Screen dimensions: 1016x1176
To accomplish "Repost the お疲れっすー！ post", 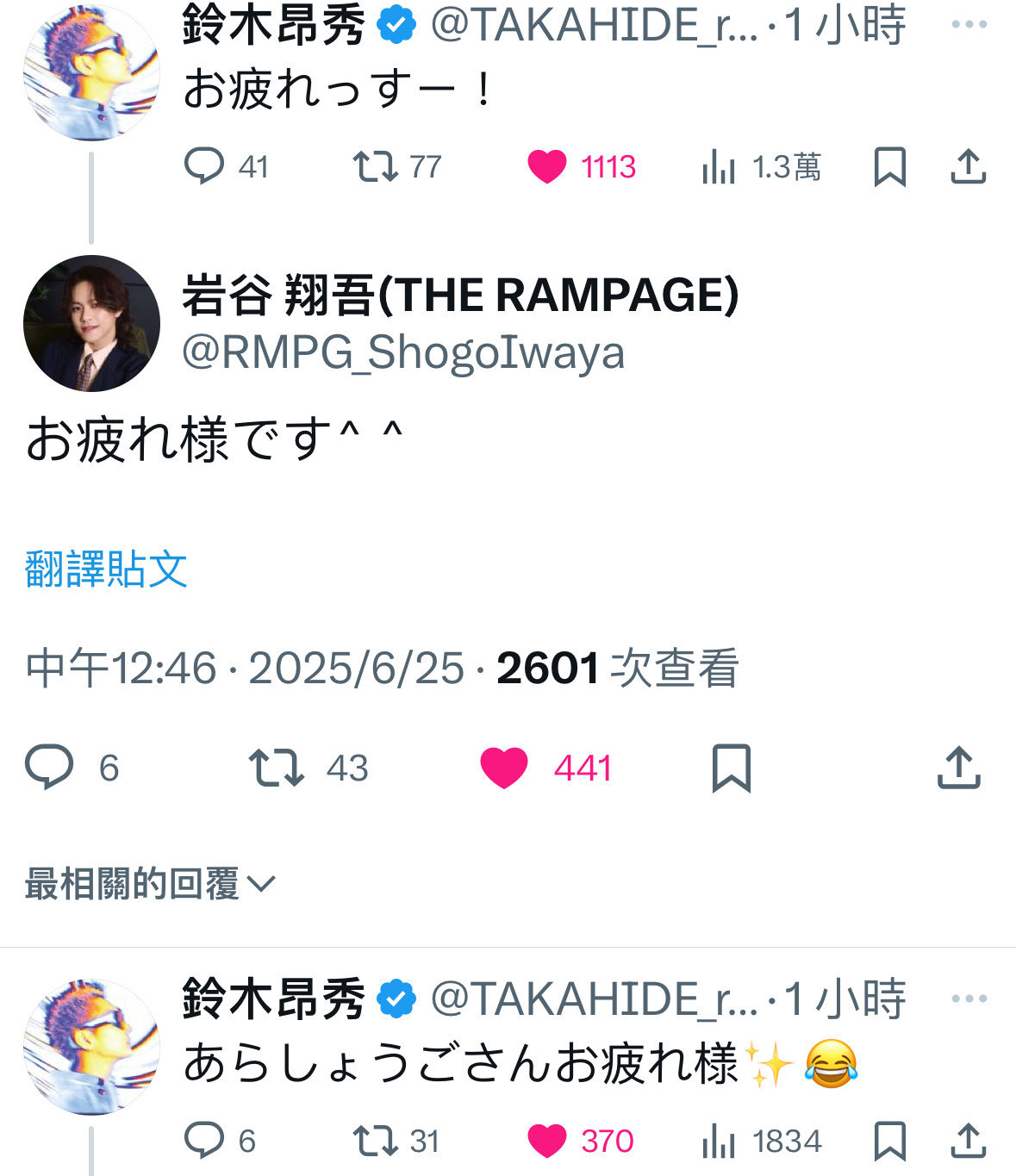I will click(x=375, y=166).
